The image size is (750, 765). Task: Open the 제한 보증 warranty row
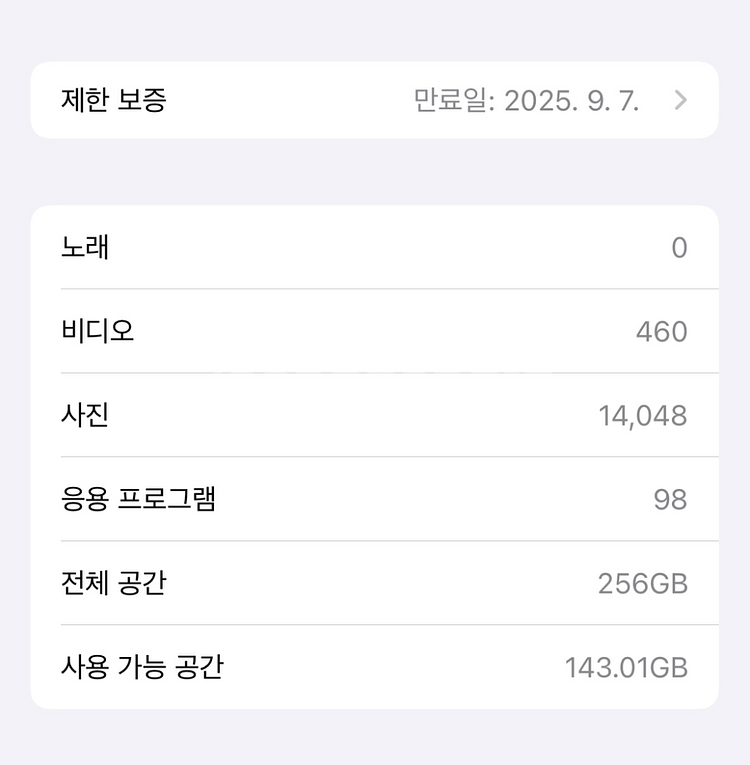(x=374, y=100)
